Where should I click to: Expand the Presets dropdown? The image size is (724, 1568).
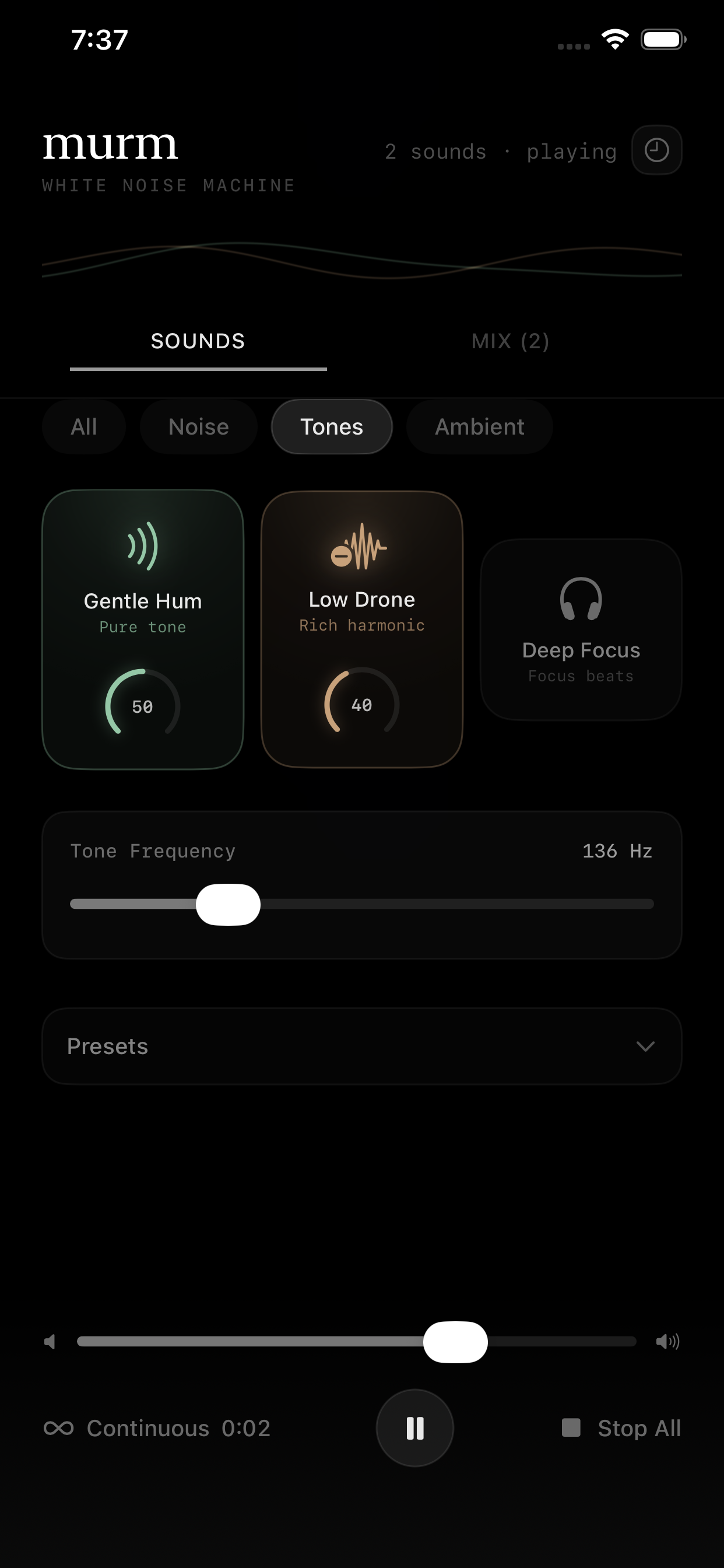pyautogui.click(x=361, y=1046)
